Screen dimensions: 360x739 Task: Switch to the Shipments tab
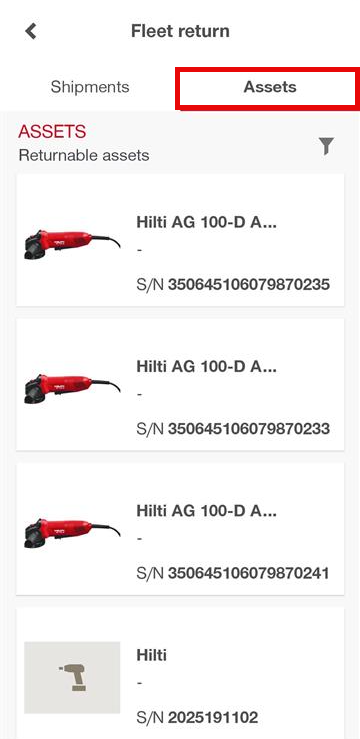tap(90, 87)
